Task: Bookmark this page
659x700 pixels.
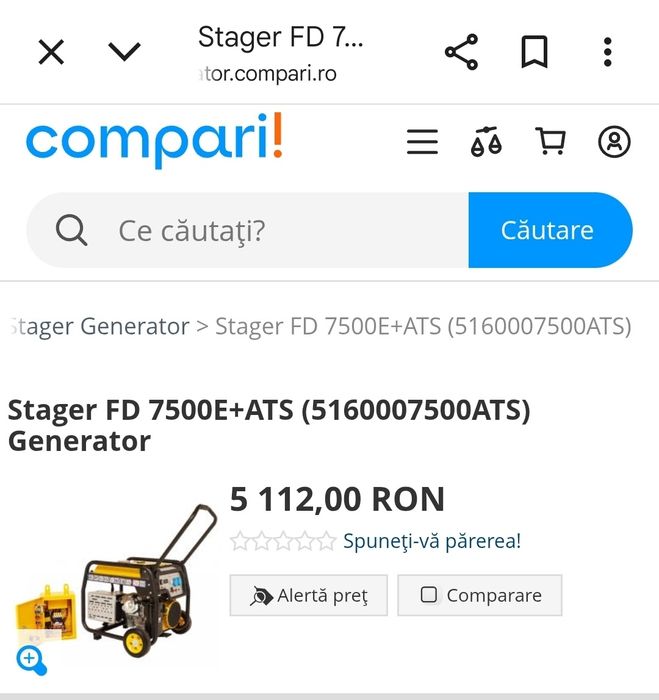Action: coord(535,52)
